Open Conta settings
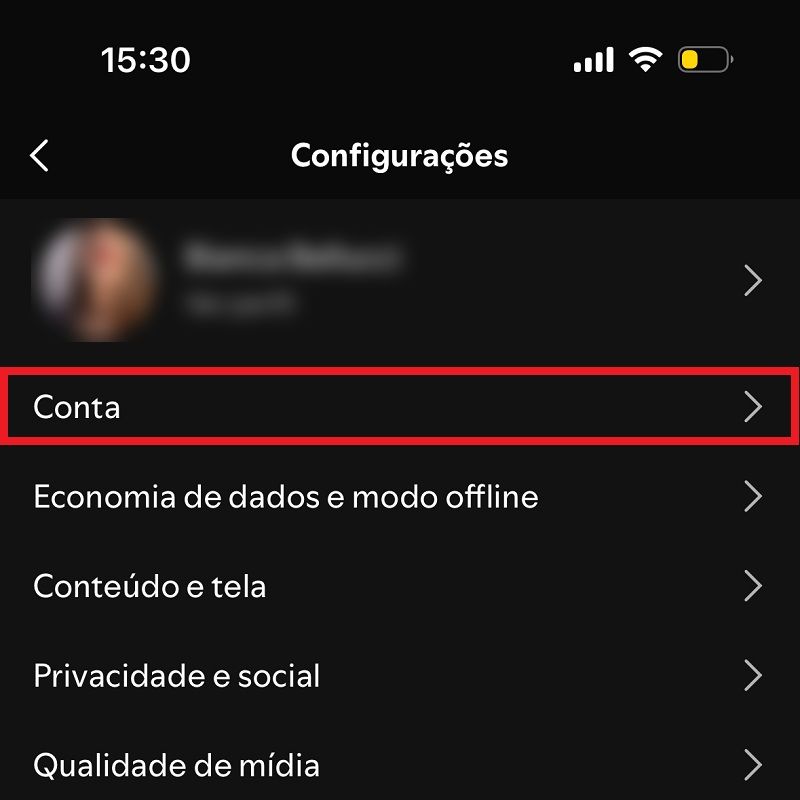 400,407
